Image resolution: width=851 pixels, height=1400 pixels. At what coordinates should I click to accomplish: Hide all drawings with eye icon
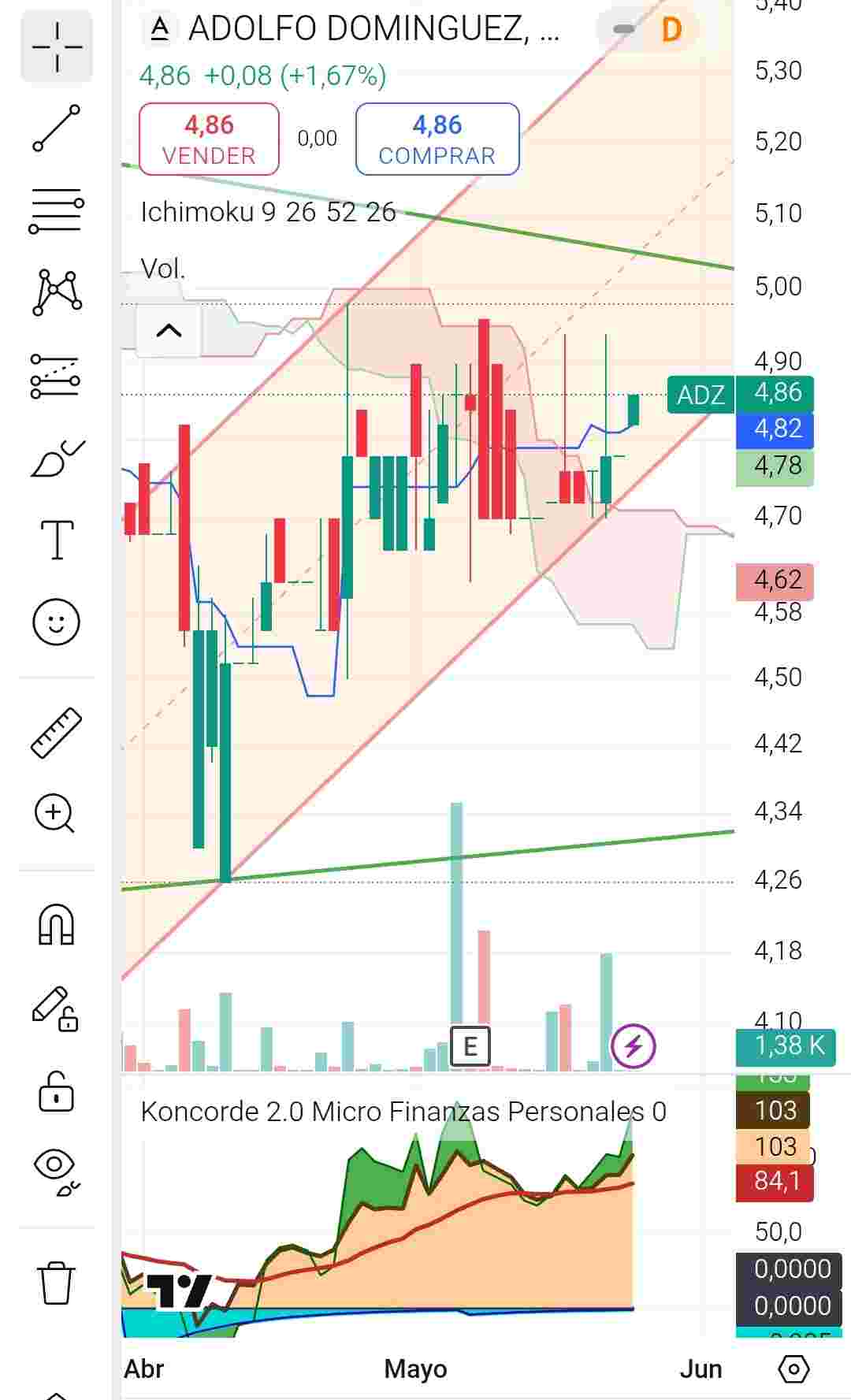tap(57, 1172)
